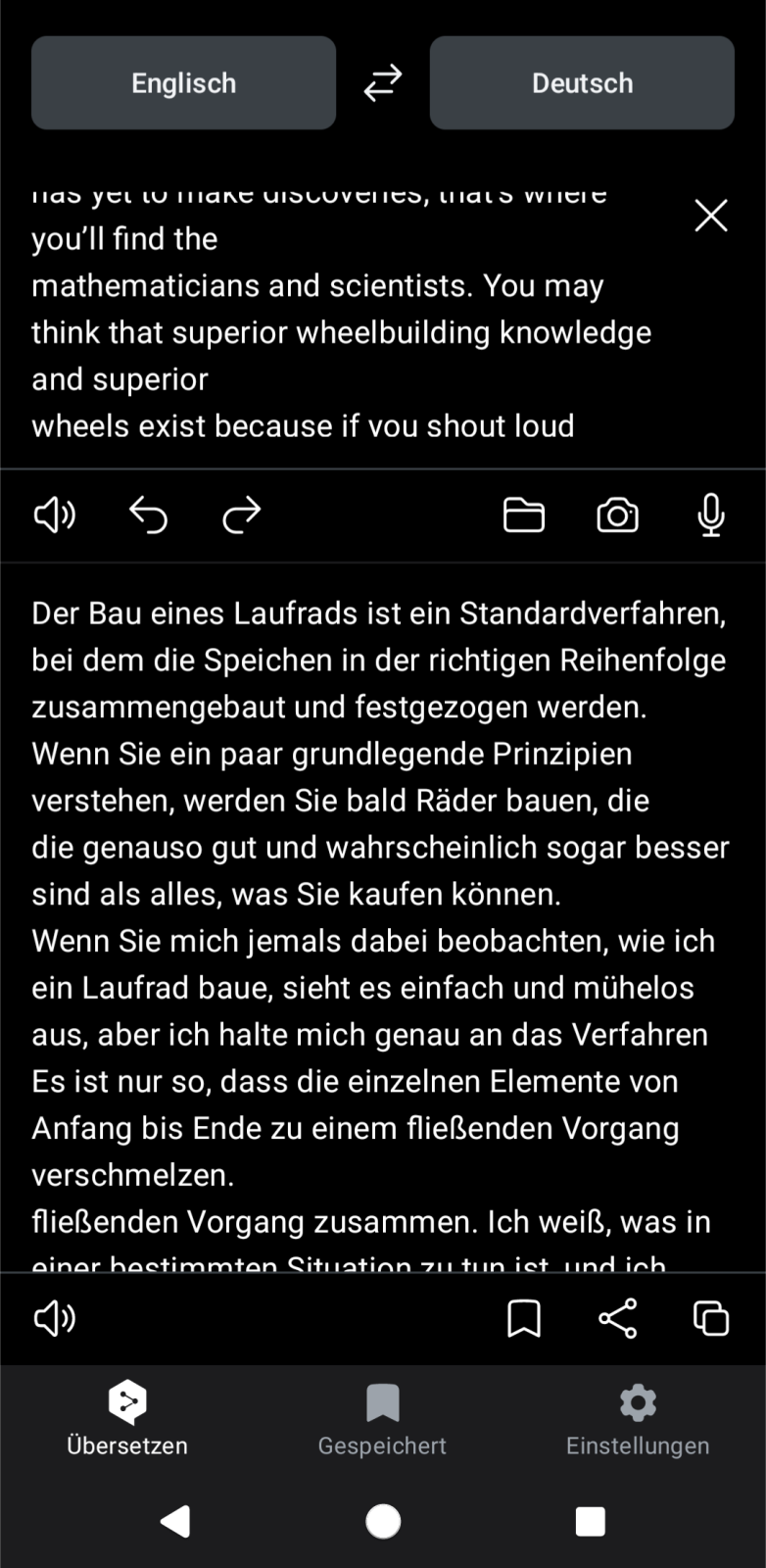Image resolution: width=766 pixels, height=1568 pixels.
Task: Switch to the Gespeichert tab
Action: click(x=382, y=1420)
